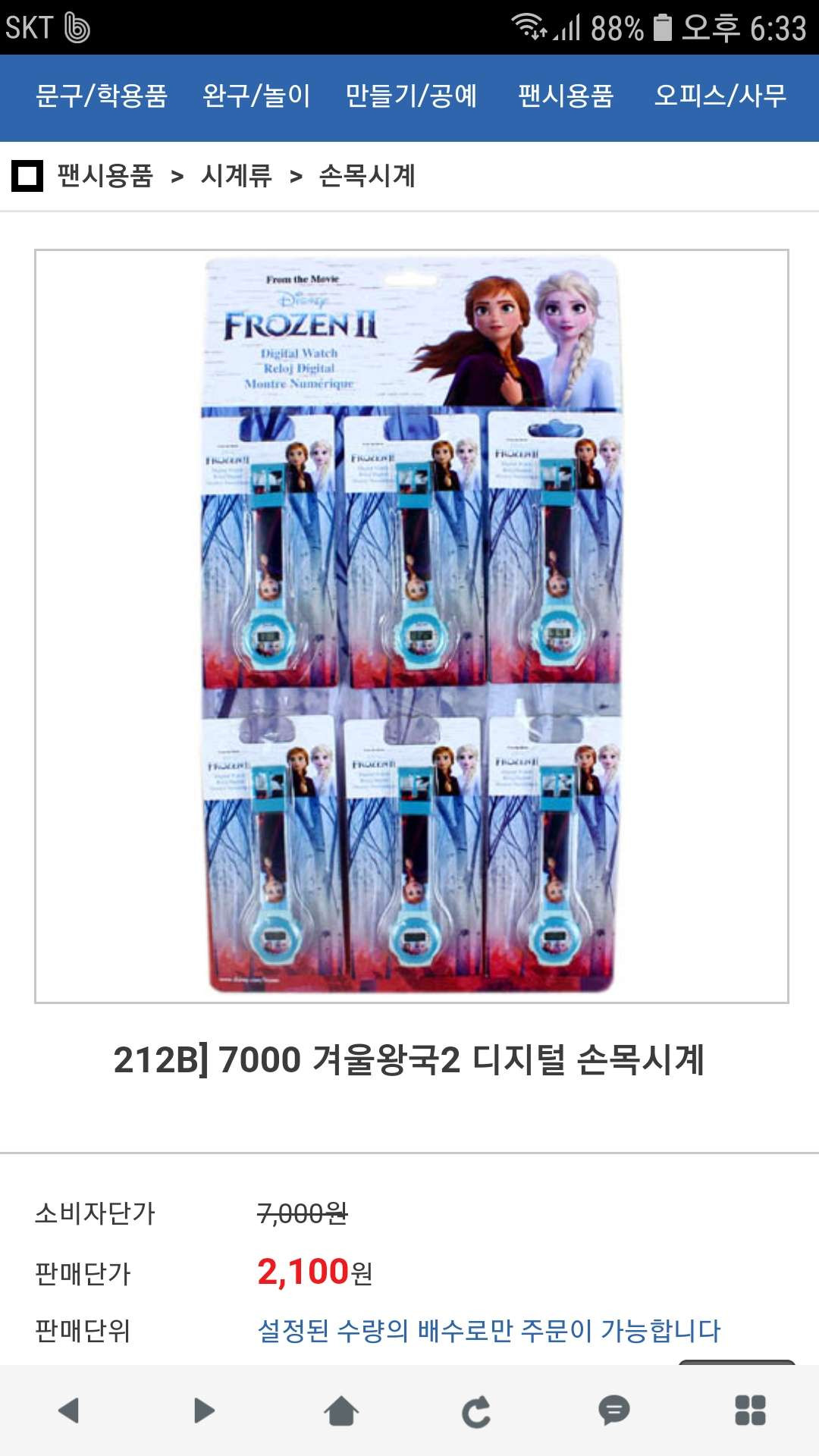The height and width of the screenshot is (1456, 819).
Task: Select the 만들기/공예 category
Action: (411, 96)
